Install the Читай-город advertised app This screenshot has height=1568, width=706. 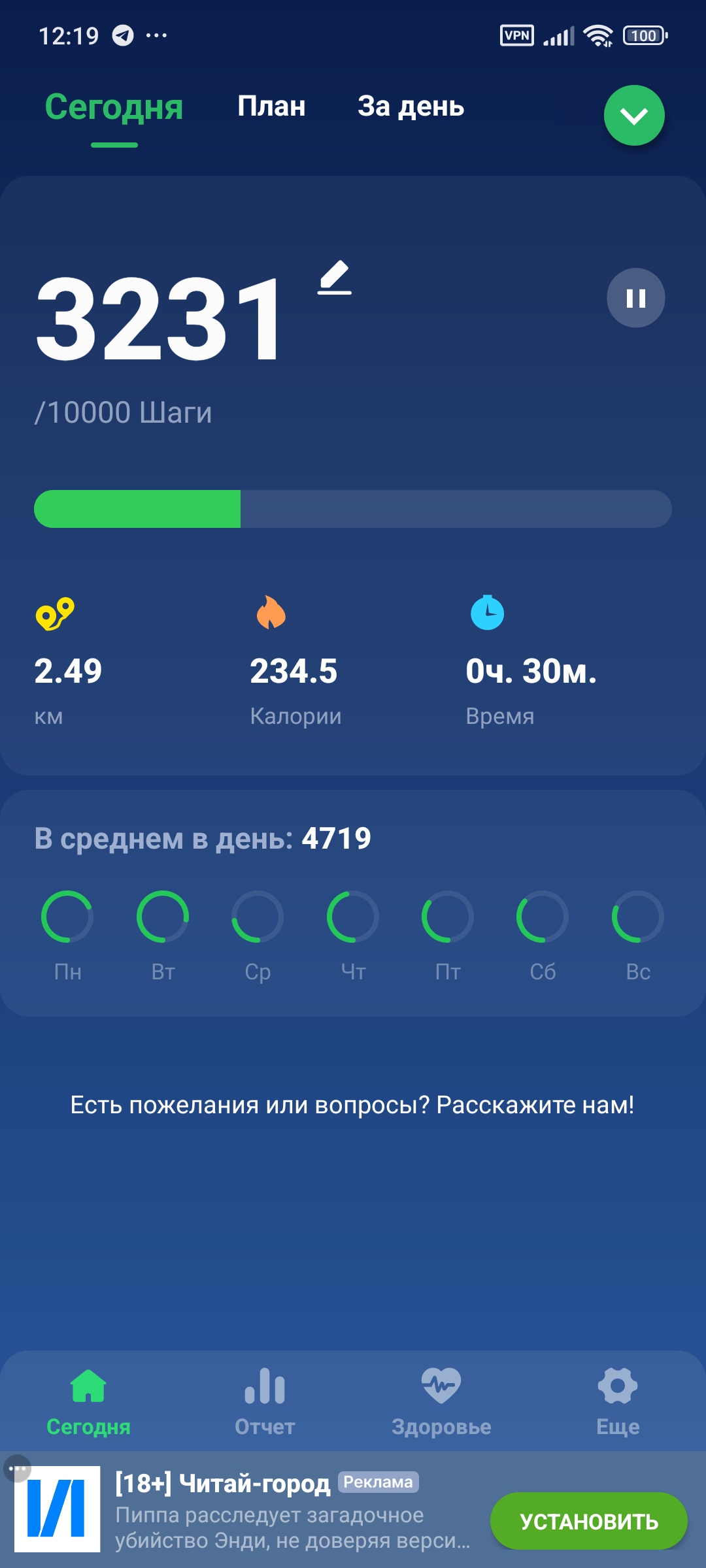(x=588, y=1521)
